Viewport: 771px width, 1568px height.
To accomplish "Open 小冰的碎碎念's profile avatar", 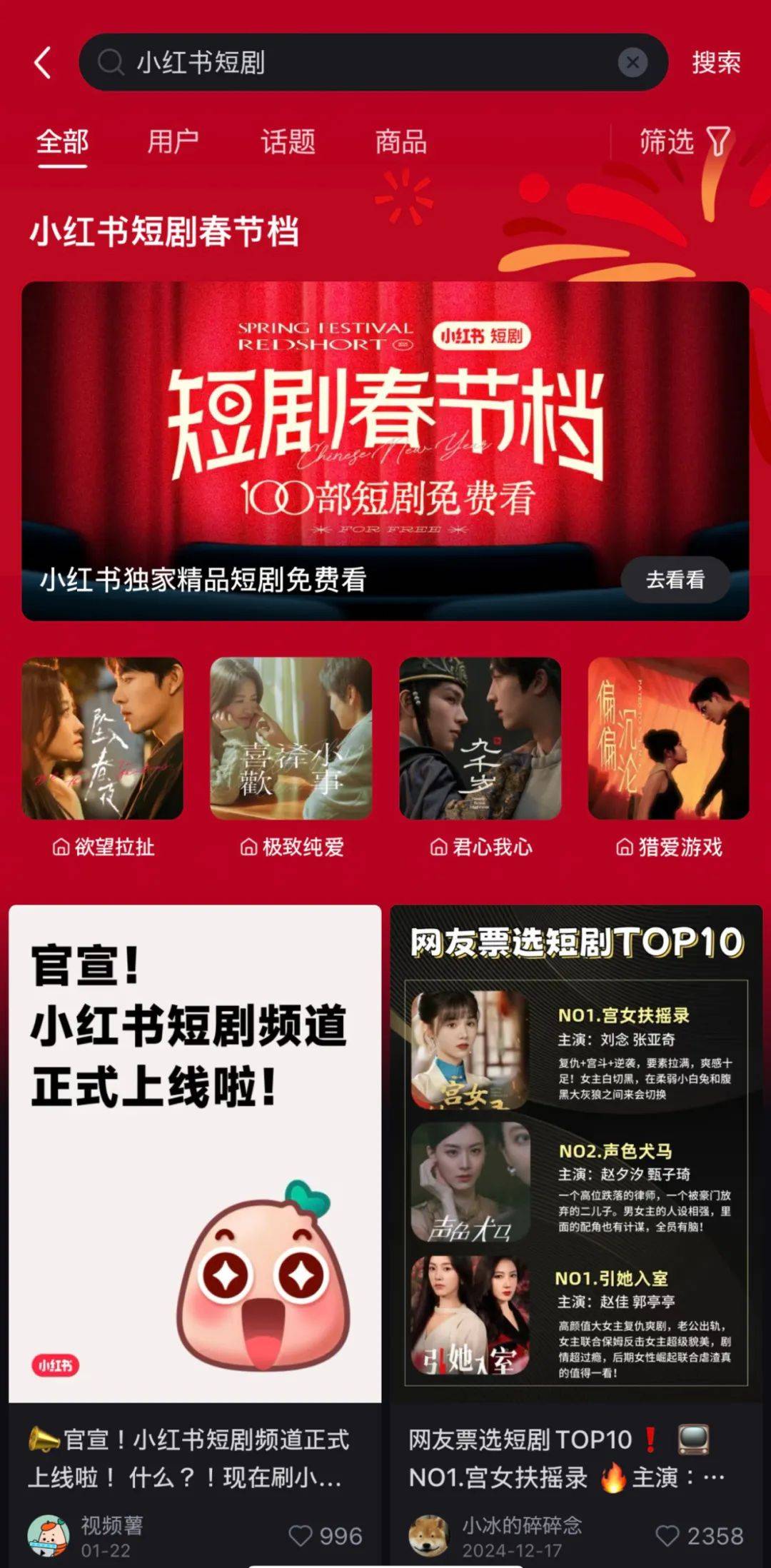I will [428, 1535].
